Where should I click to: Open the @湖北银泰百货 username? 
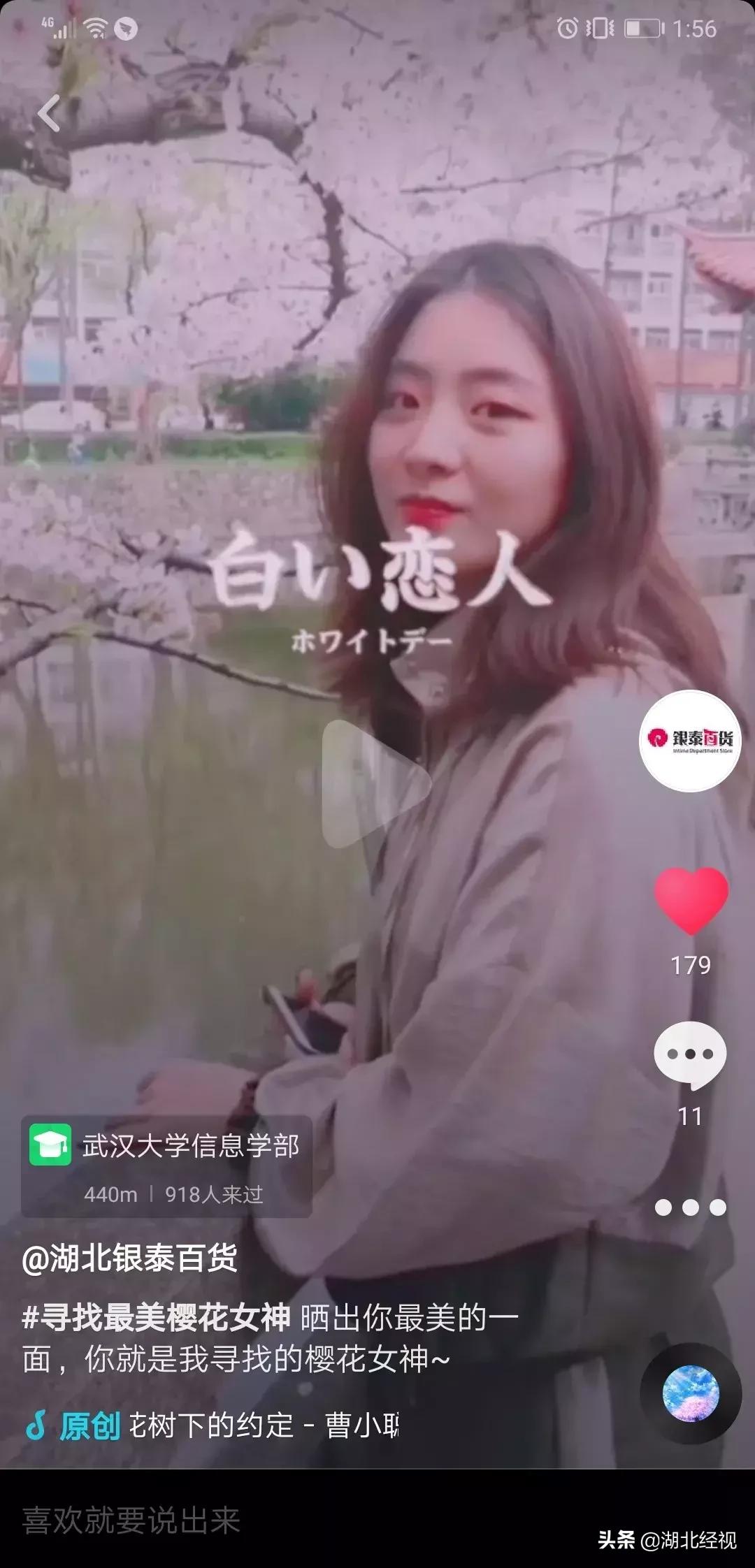130,1259
